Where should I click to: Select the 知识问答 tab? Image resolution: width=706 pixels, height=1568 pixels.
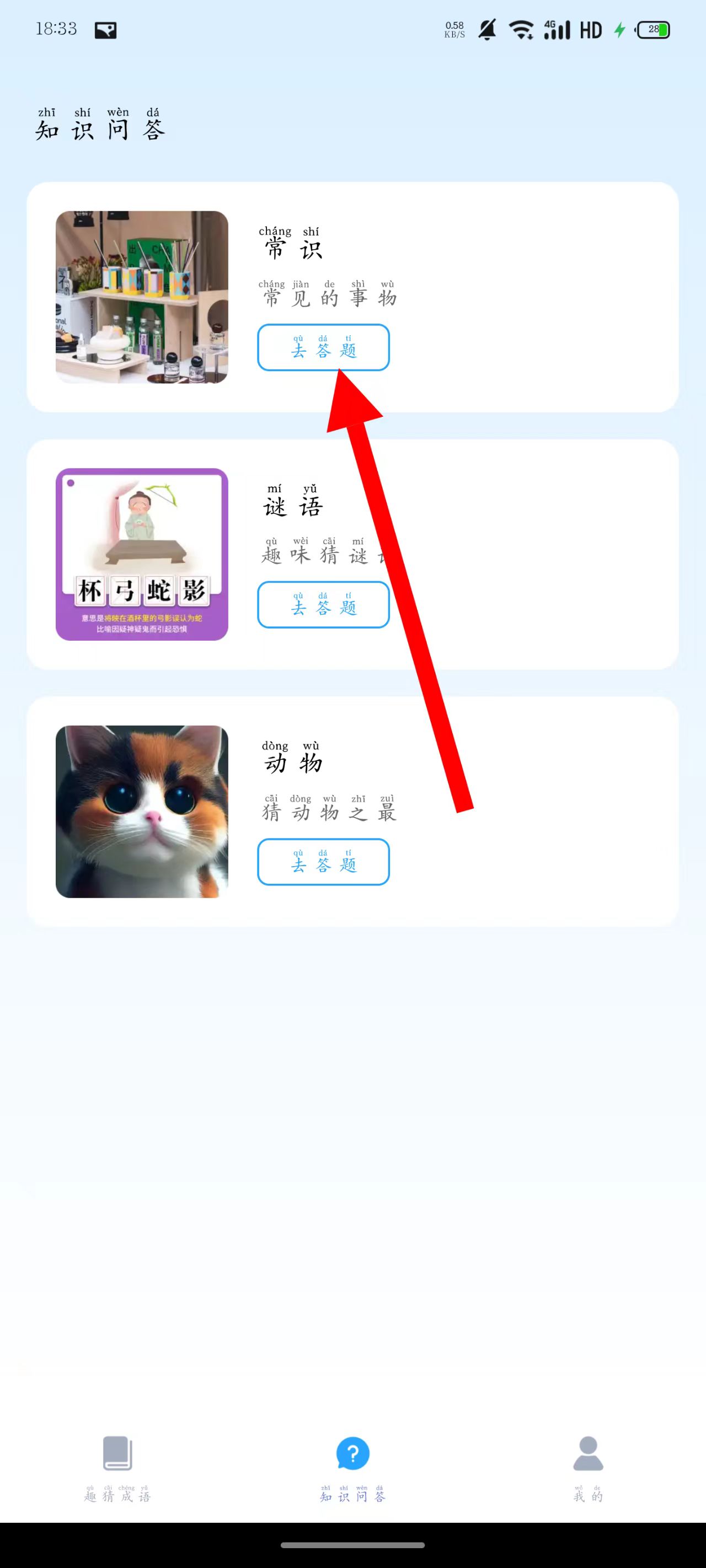pos(352,1468)
